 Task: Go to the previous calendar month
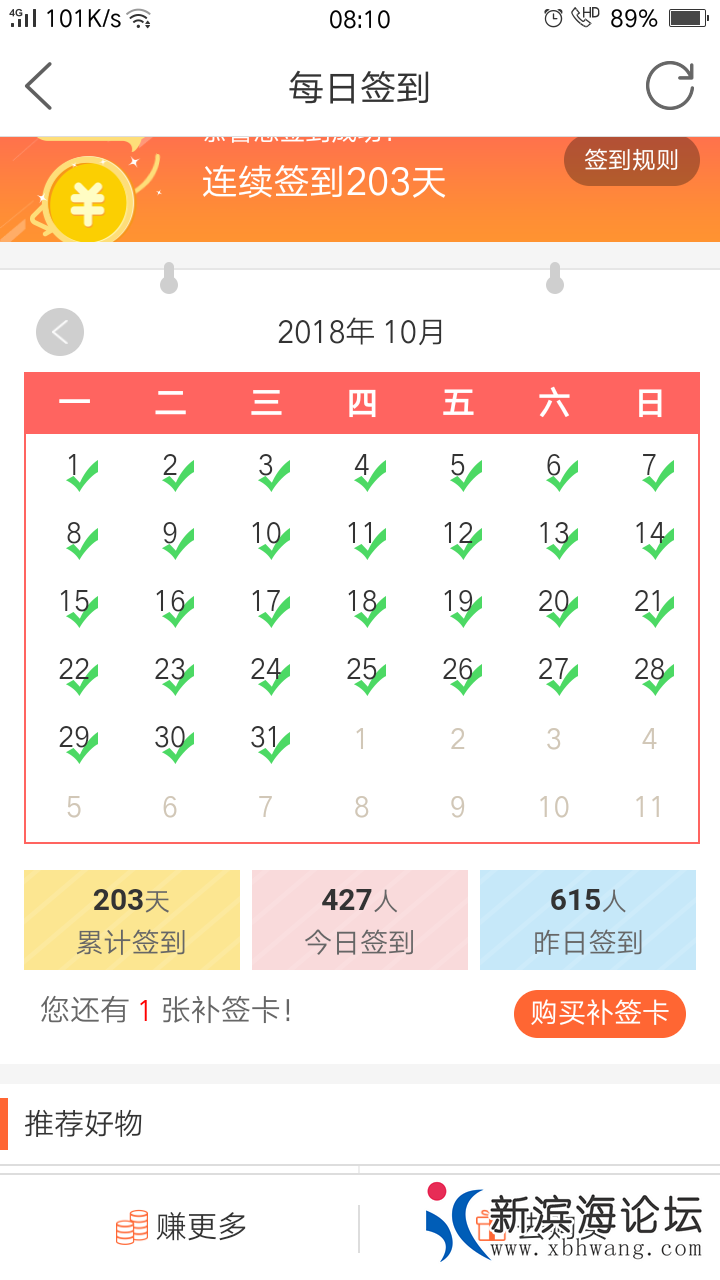(x=60, y=332)
